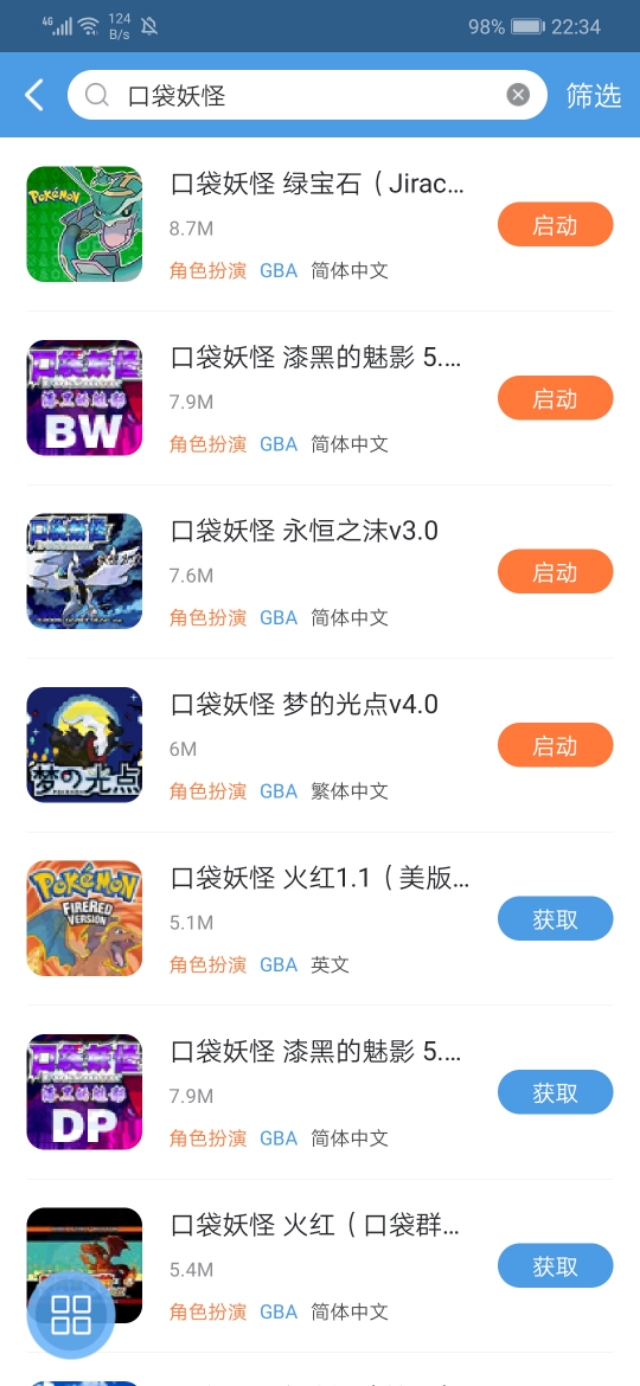Viewport: 640px width, 1386px height.
Task: Tap the BW cover of 漆黑的魅影
Action: (84, 398)
